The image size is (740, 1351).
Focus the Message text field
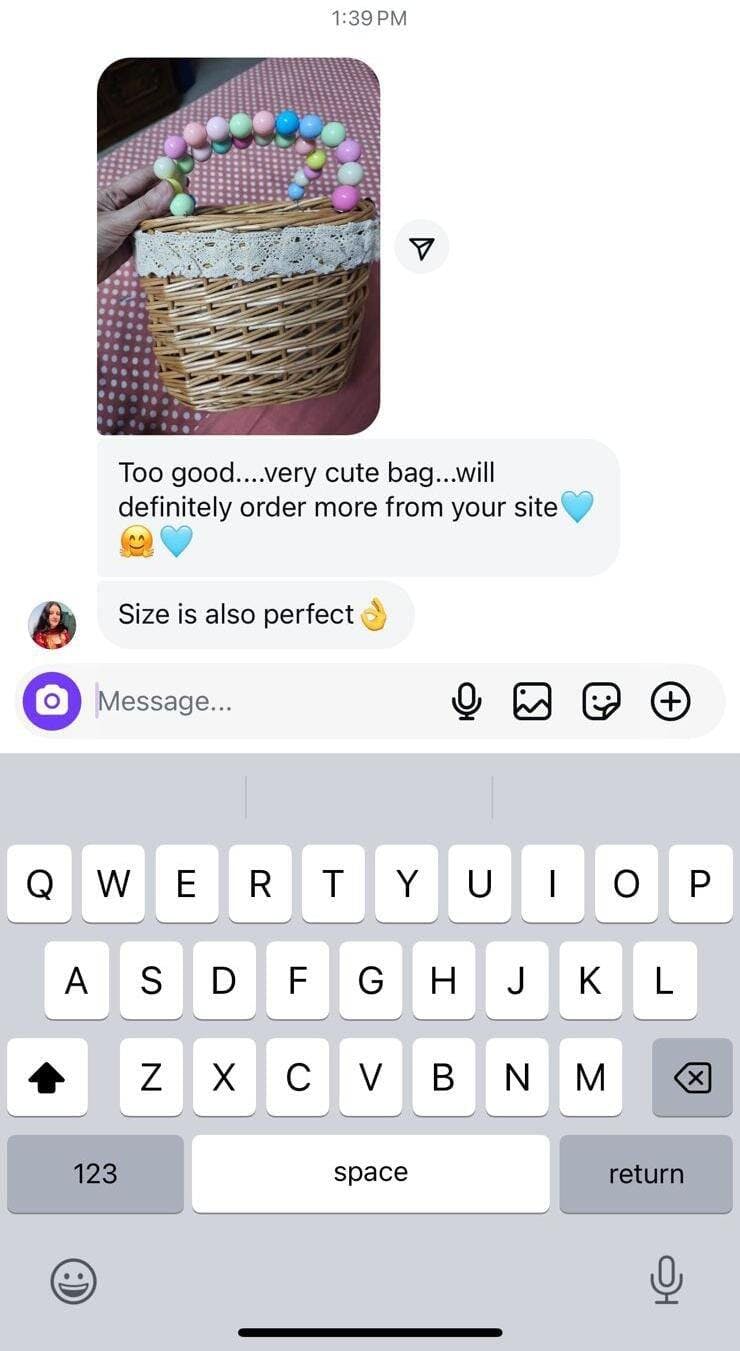265,702
